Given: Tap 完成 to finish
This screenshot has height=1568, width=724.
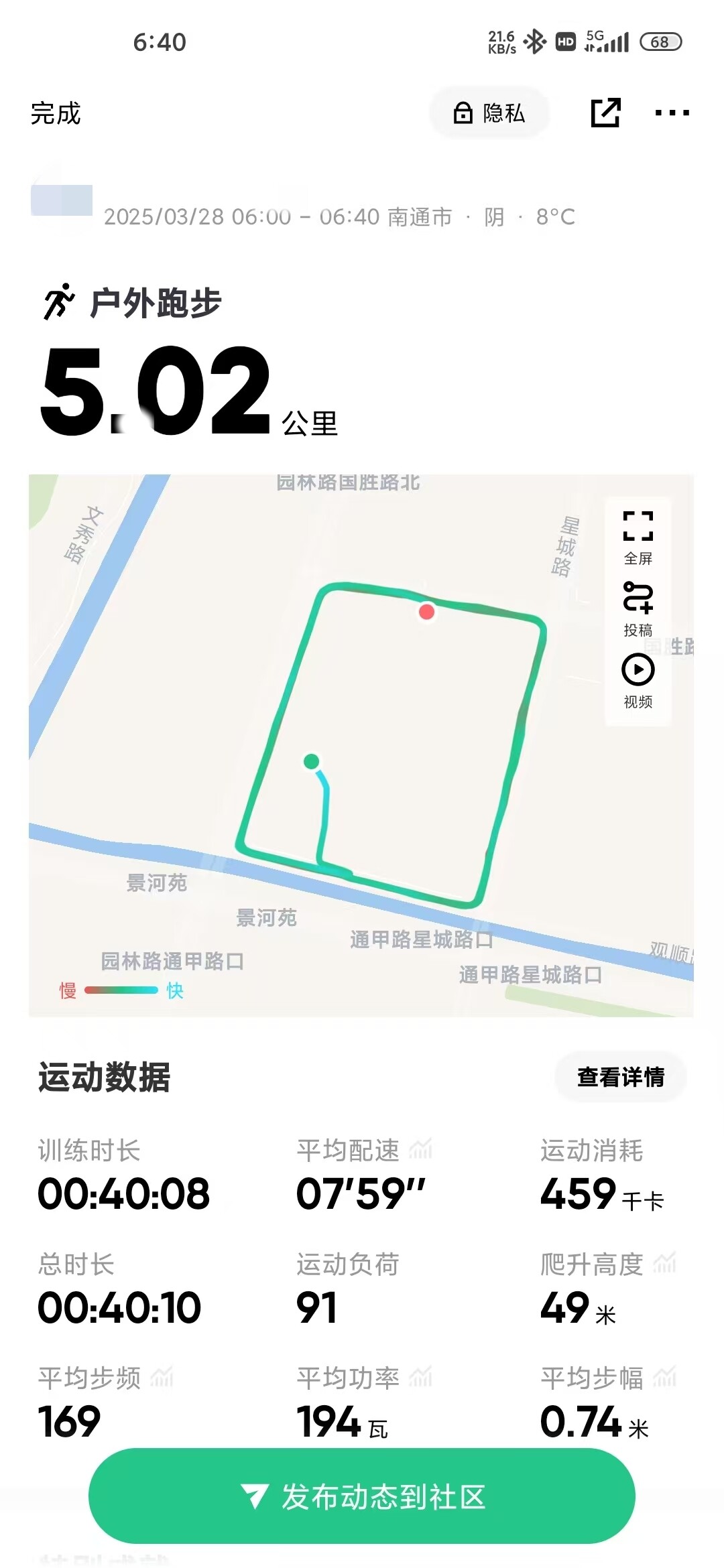Looking at the screenshot, I should (x=56, y=113).
